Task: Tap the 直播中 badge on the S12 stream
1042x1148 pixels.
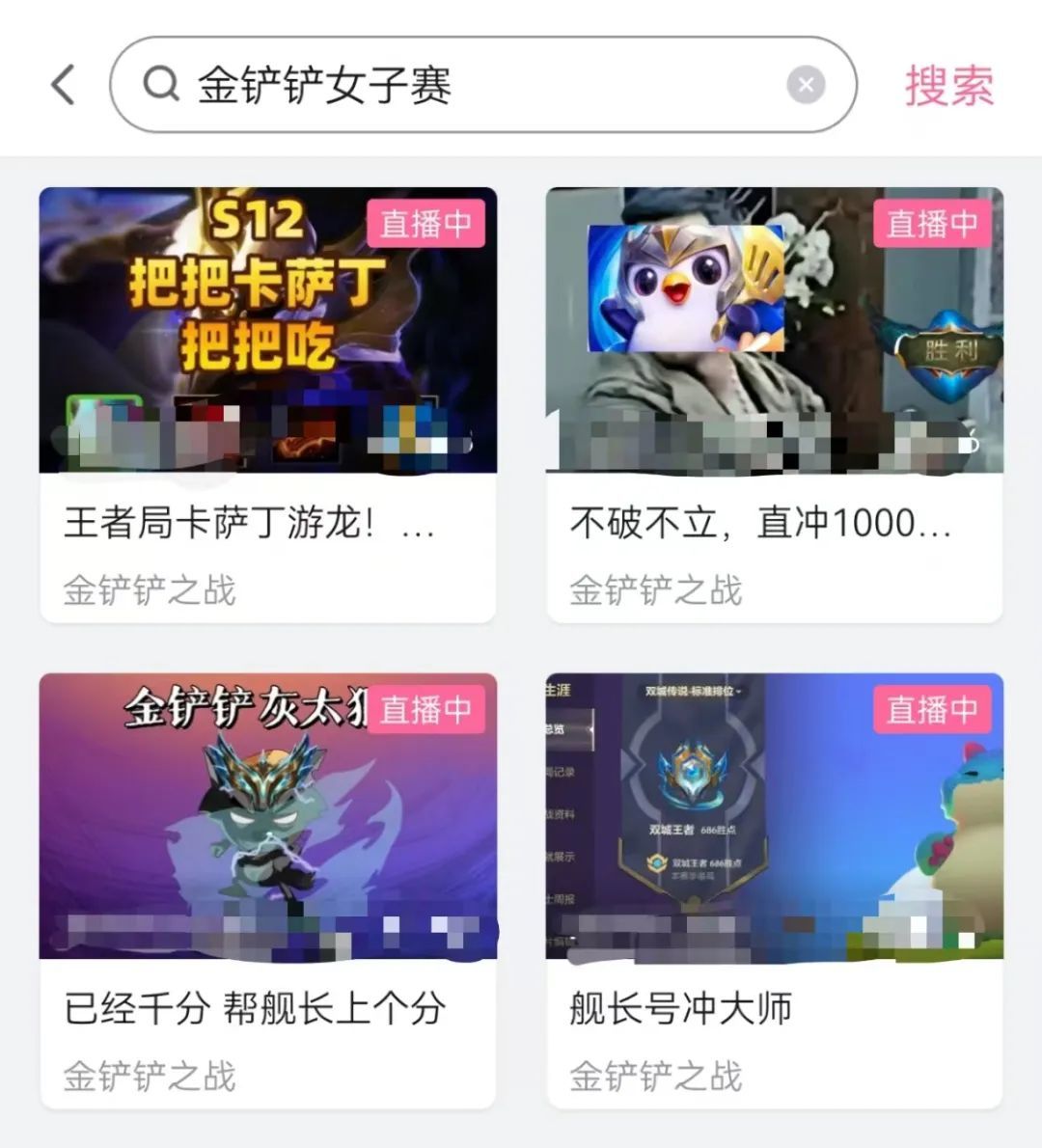Action: [427, 224]
